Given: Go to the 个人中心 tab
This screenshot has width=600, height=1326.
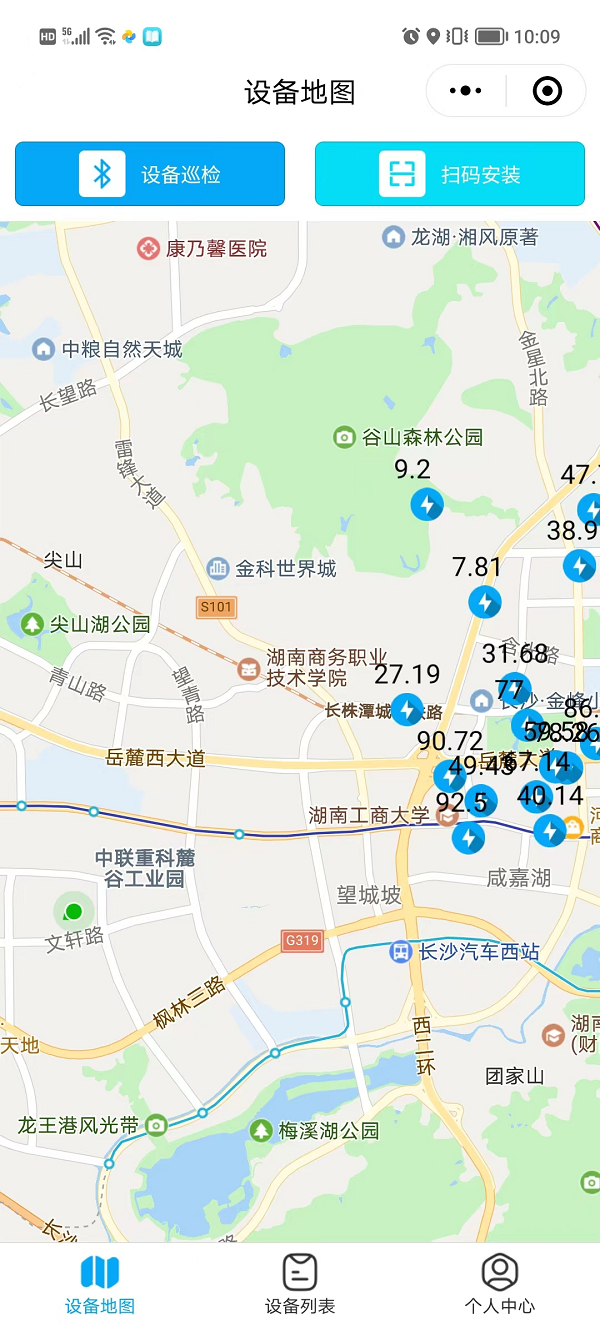Looking at the screenshot, I should [499, 1284].
